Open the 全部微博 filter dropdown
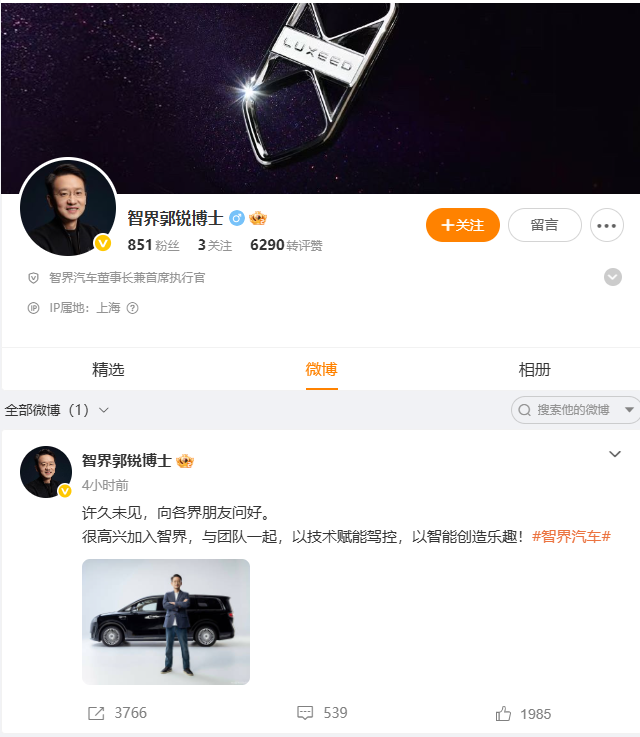The height and width of the screenshot is (737, 640). [x=57, y=410]
